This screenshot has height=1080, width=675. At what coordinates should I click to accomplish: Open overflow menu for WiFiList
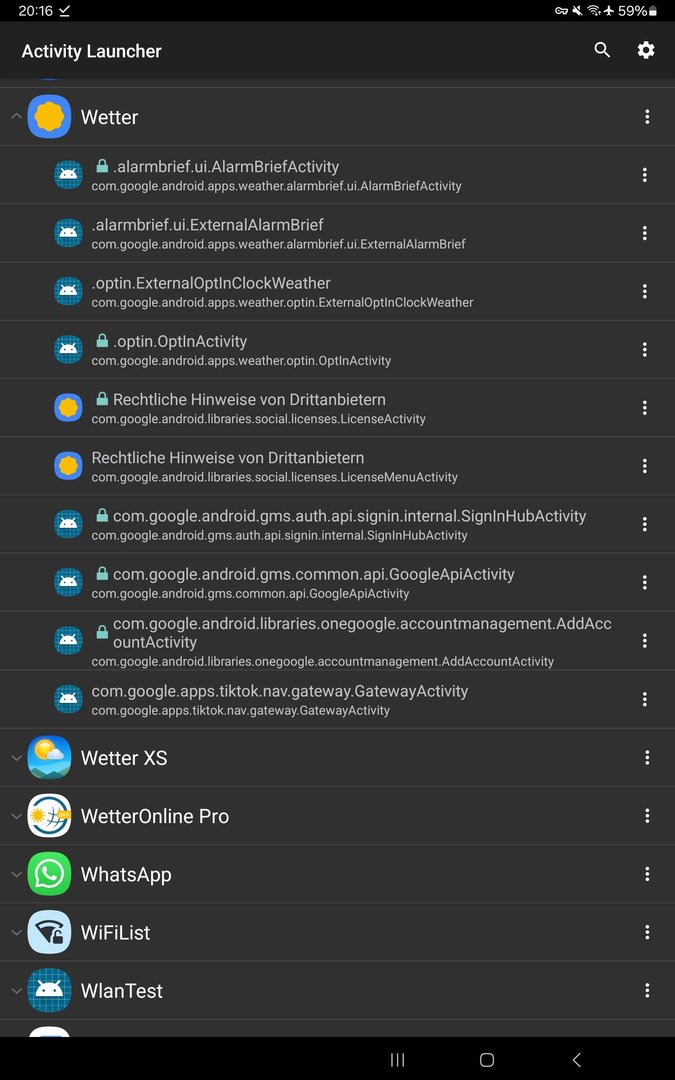pos(647,932)
